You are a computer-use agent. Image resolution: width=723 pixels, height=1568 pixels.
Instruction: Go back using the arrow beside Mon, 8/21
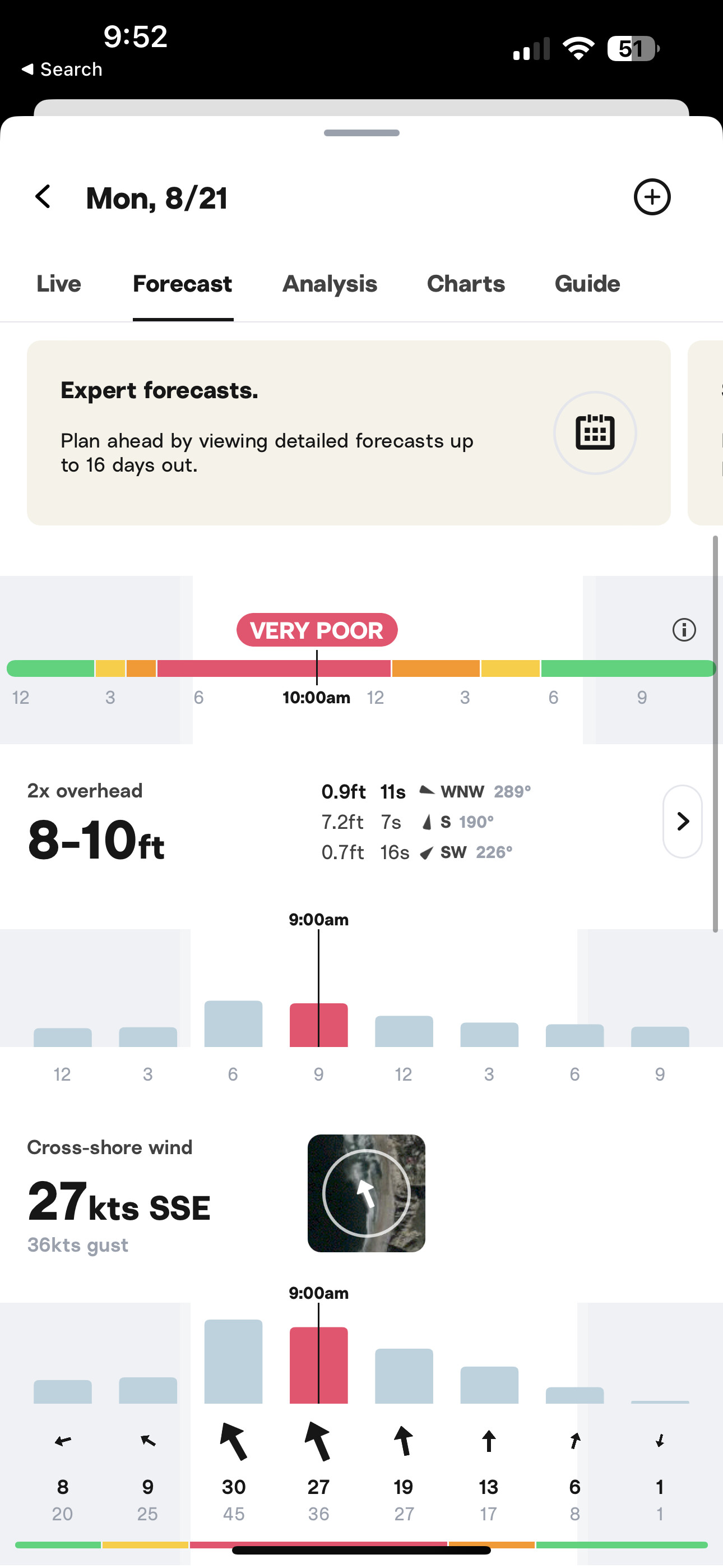[43, 197]
